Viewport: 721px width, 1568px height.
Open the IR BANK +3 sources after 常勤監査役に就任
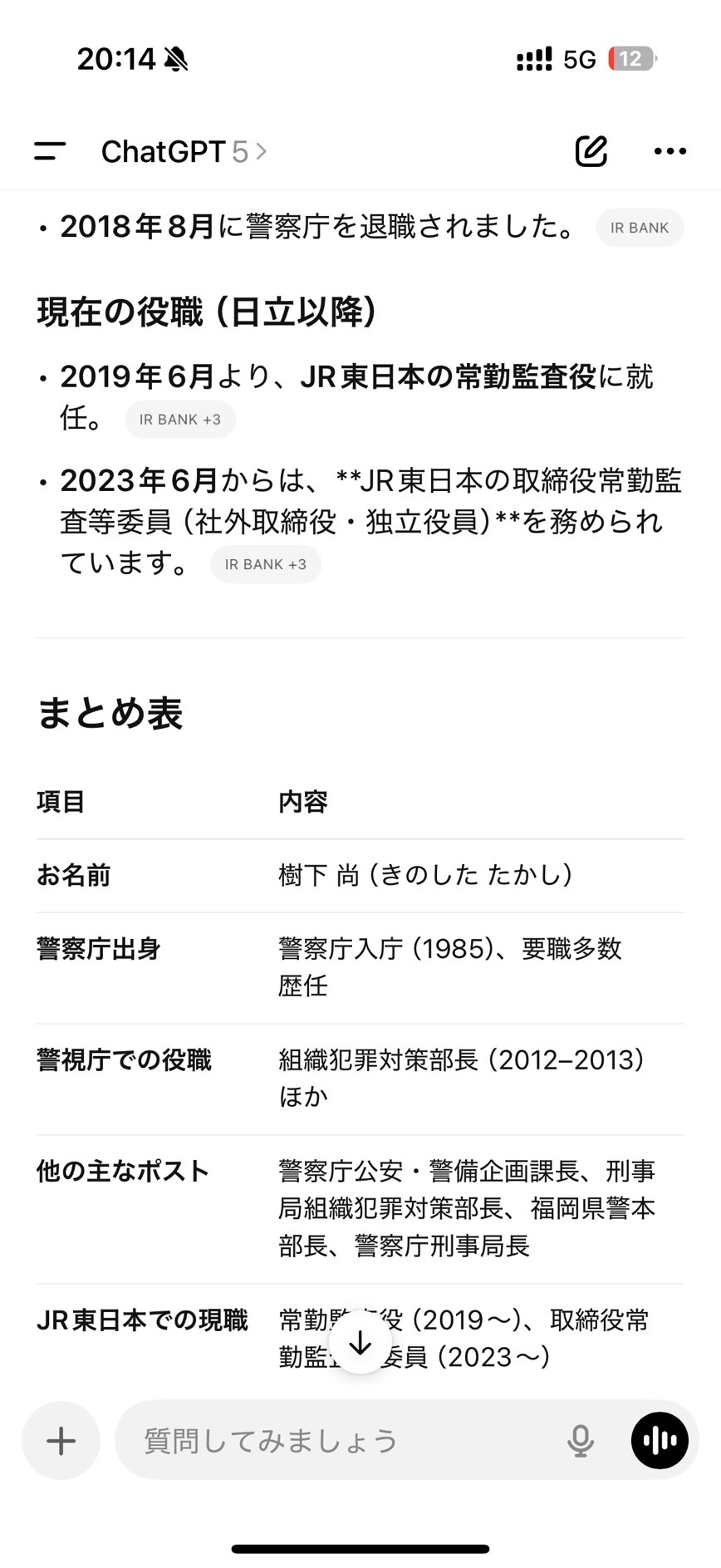click(x=180, y=420)
